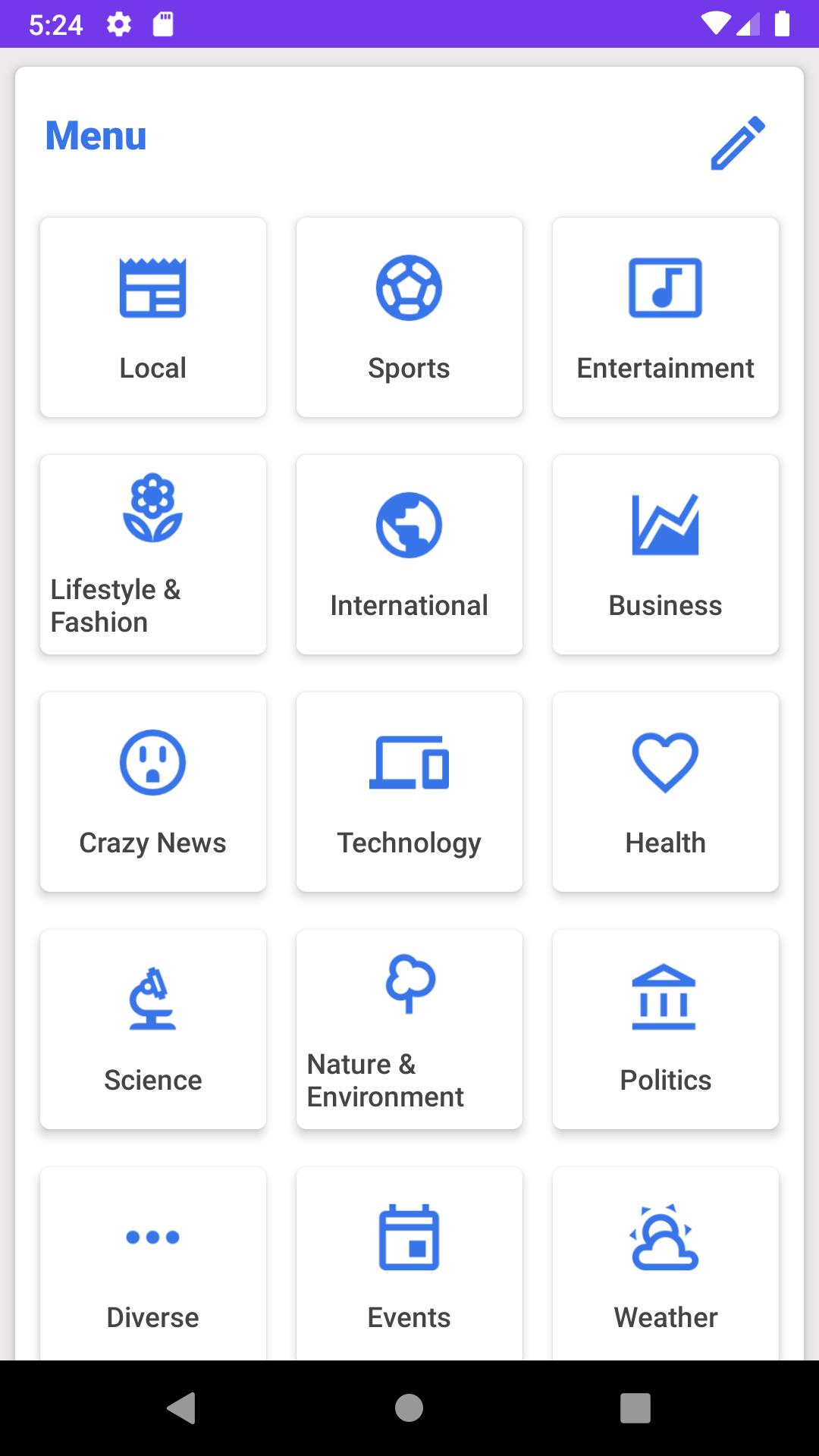Open the Local news category
Screen dimensions: 819x1456
152,316
